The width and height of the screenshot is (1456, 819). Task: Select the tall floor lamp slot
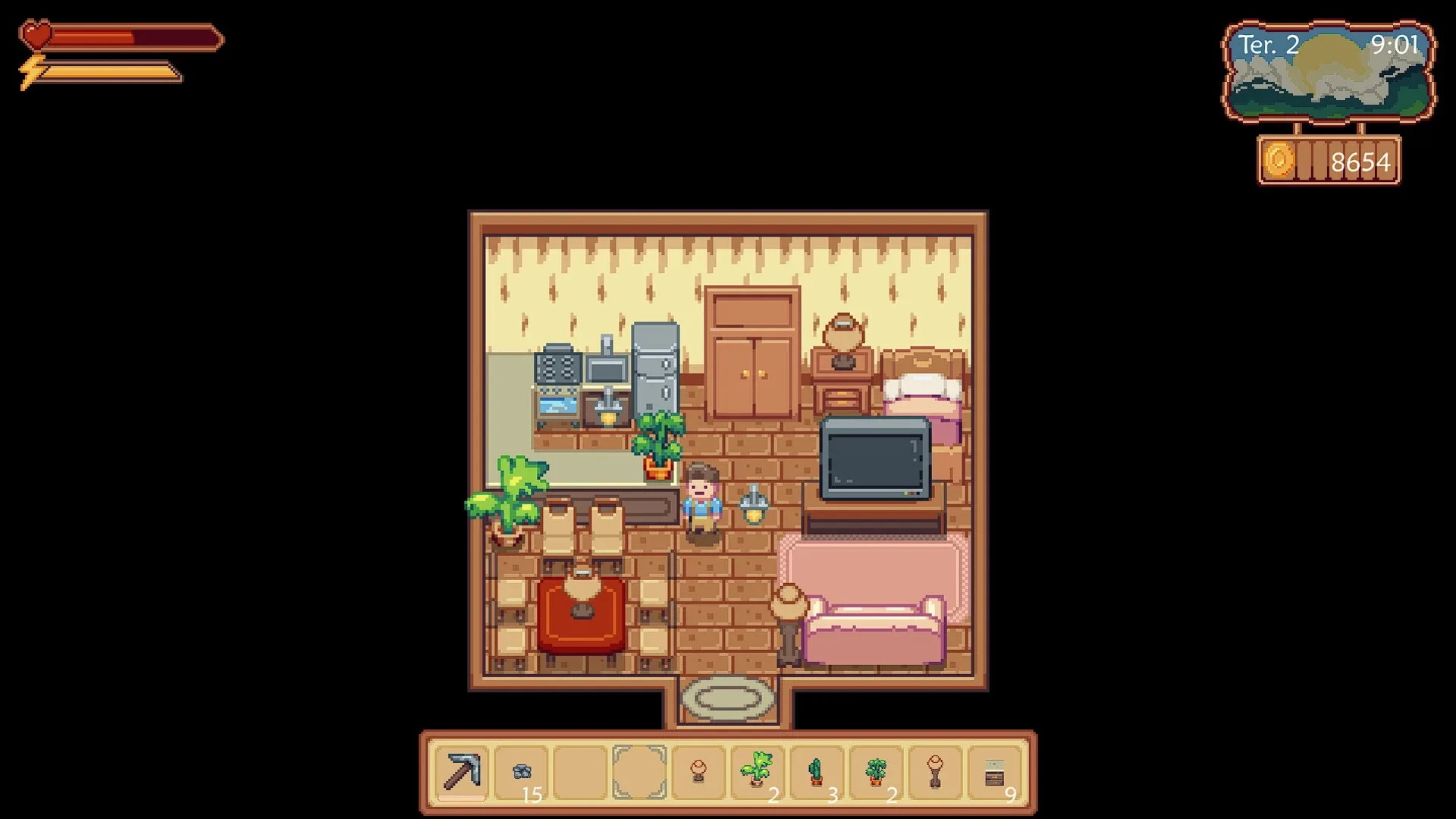(x=935, y=772)
